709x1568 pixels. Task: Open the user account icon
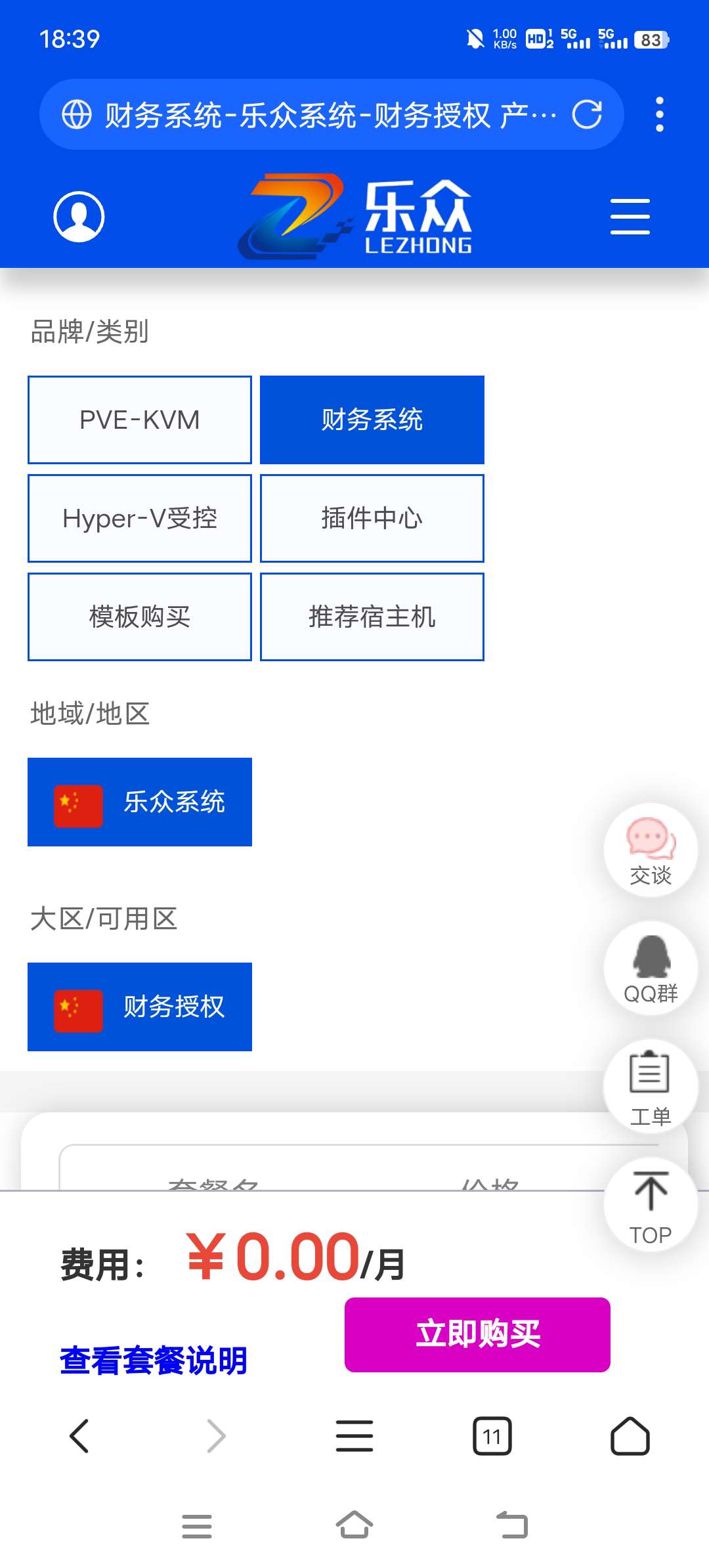coord(79,217)
